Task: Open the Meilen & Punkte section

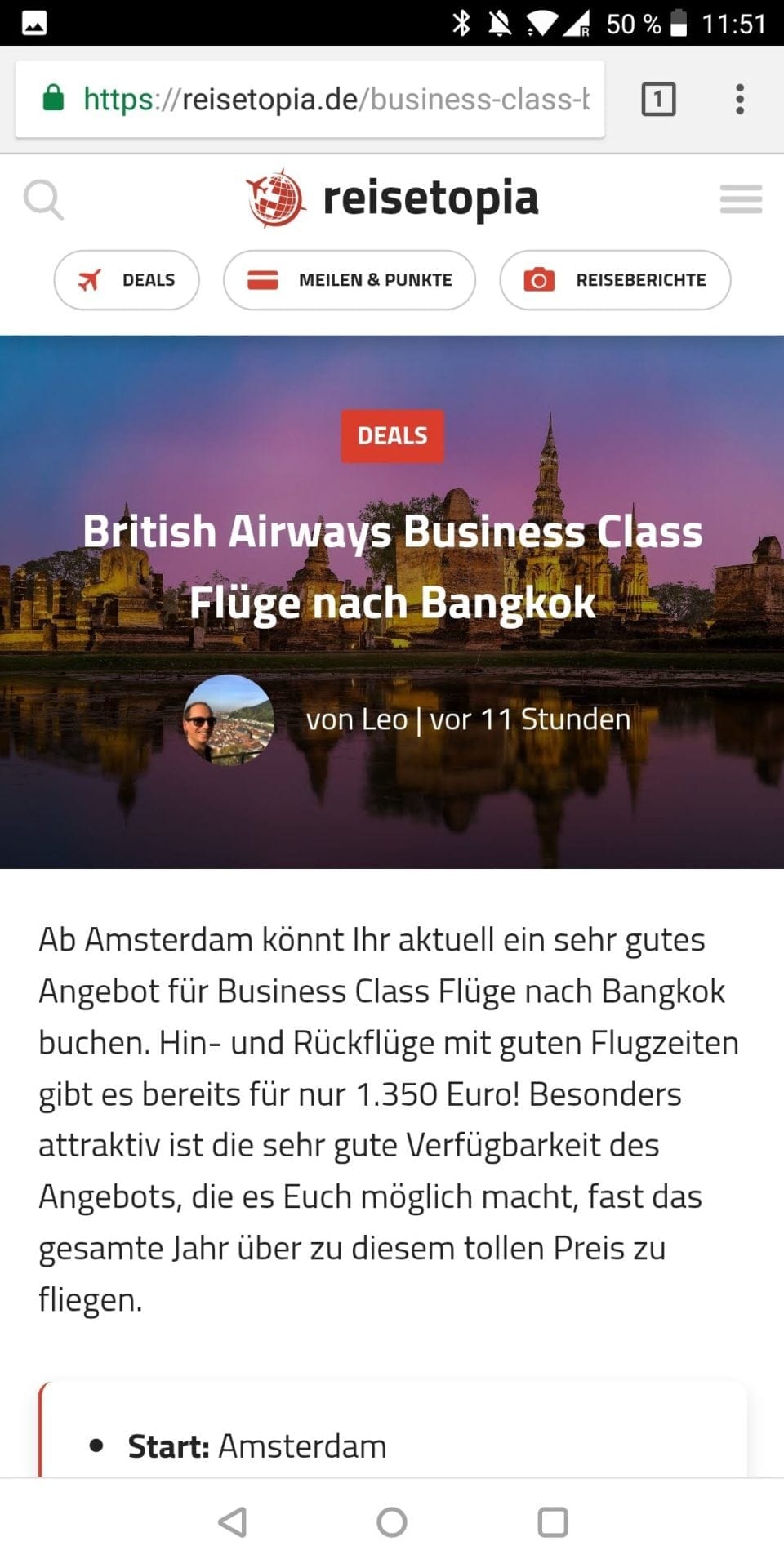Action: tap(350, 280)
